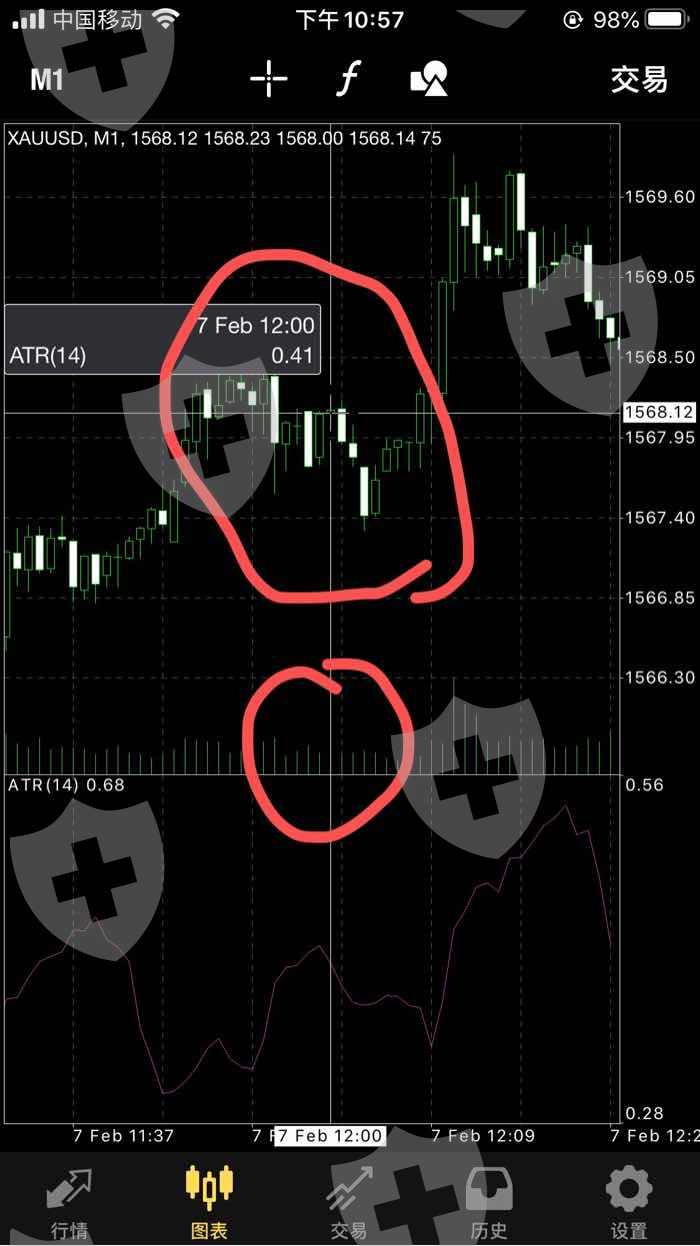Viewport: 700px width, 1246px height.
Task: Go to the 交易 trade tab
Action: [x=349, y=1201]
